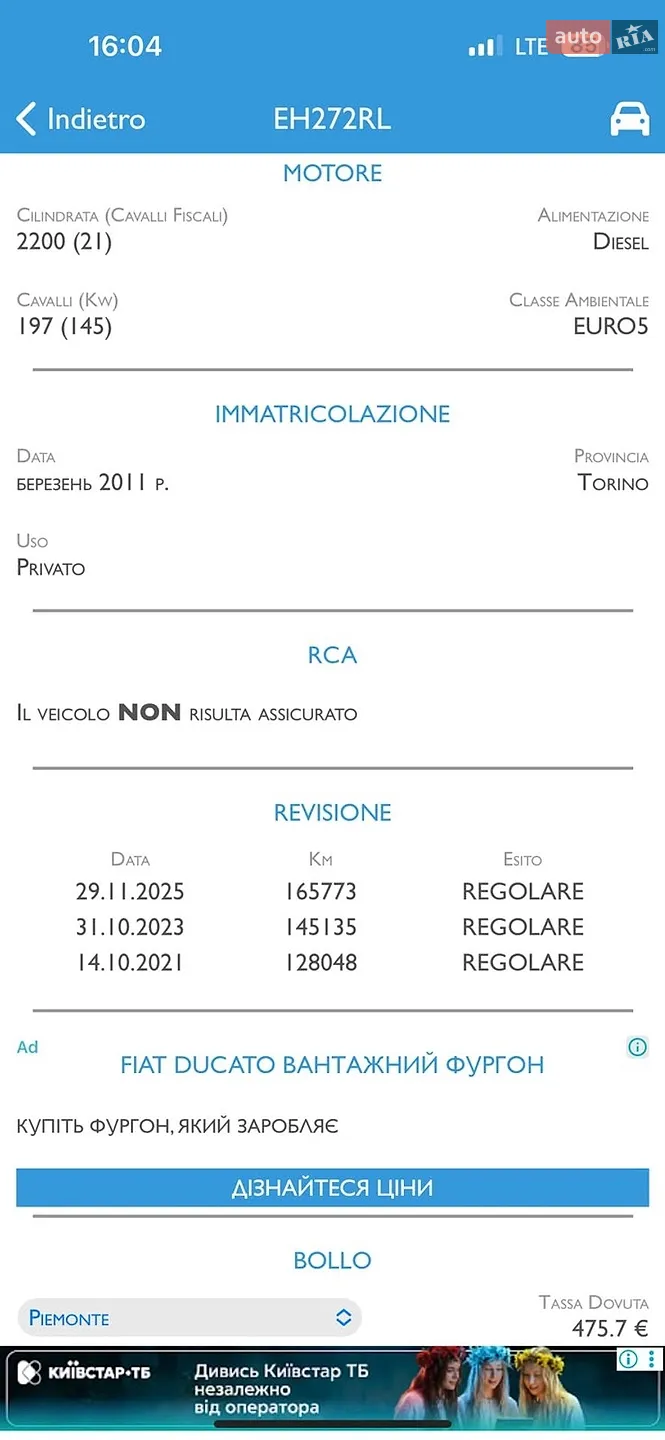Go back with the Indietro button
The height and width of the screenshot is (1440, 665).
coord(81,119)
